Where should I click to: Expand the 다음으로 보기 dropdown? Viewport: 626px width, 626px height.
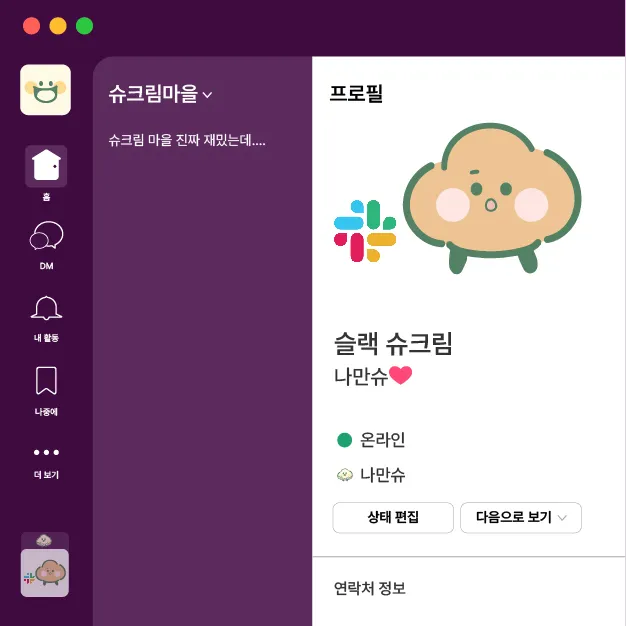click(x=520, y=517)
